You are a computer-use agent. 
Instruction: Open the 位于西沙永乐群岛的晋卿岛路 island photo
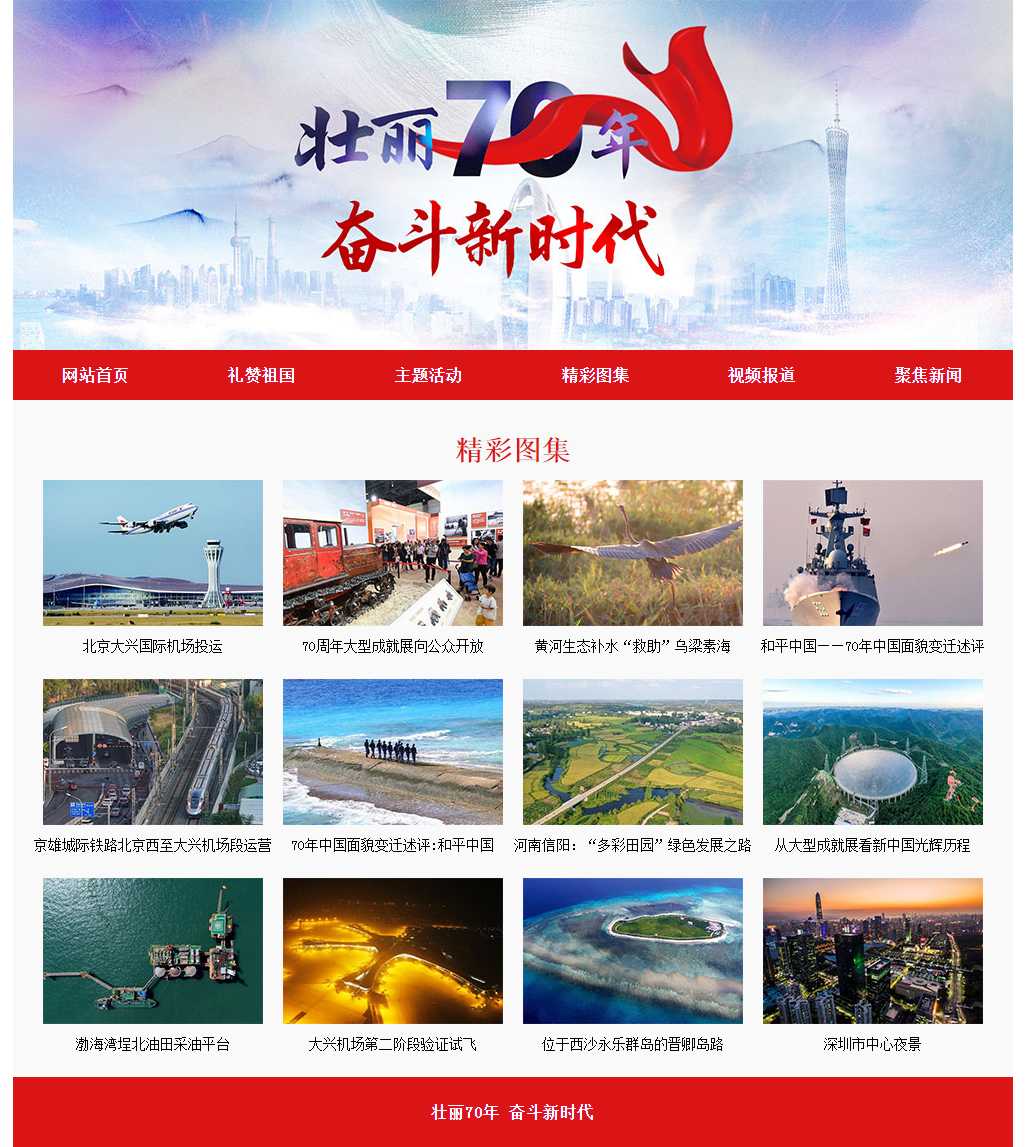(633, 951)
